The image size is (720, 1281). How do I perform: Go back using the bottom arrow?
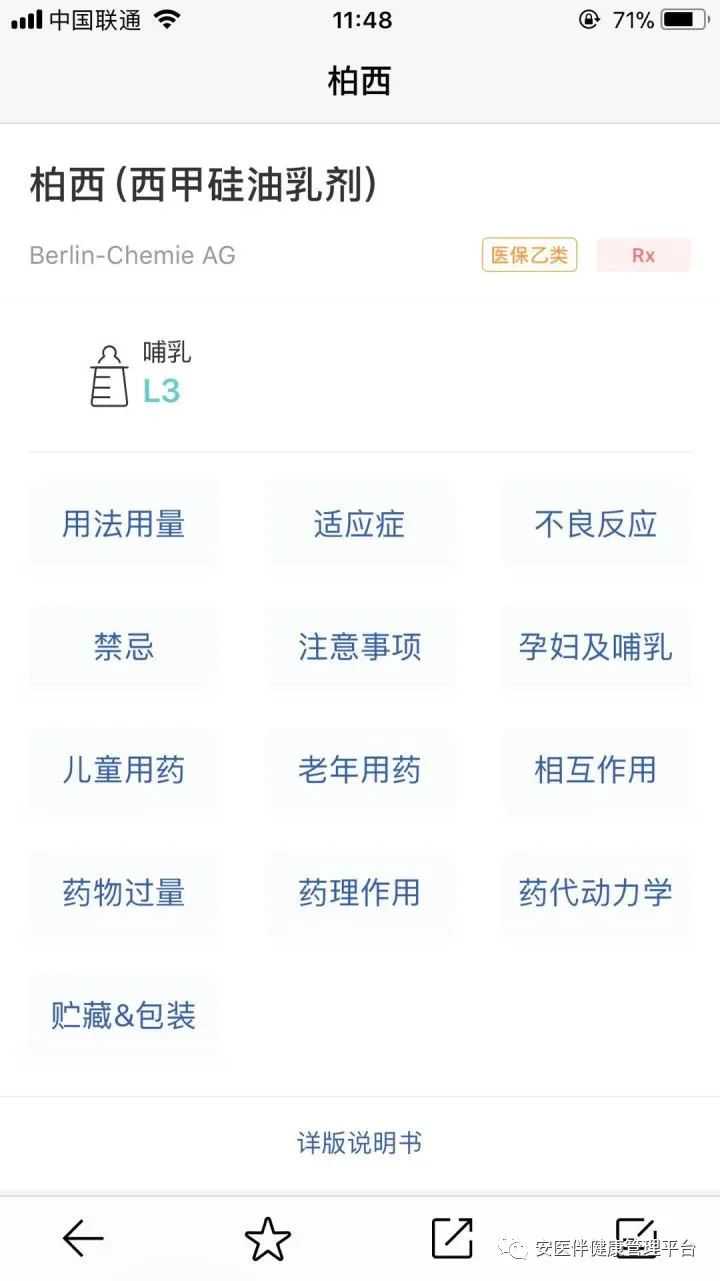pyautogui.click(x=83, y=1239)
